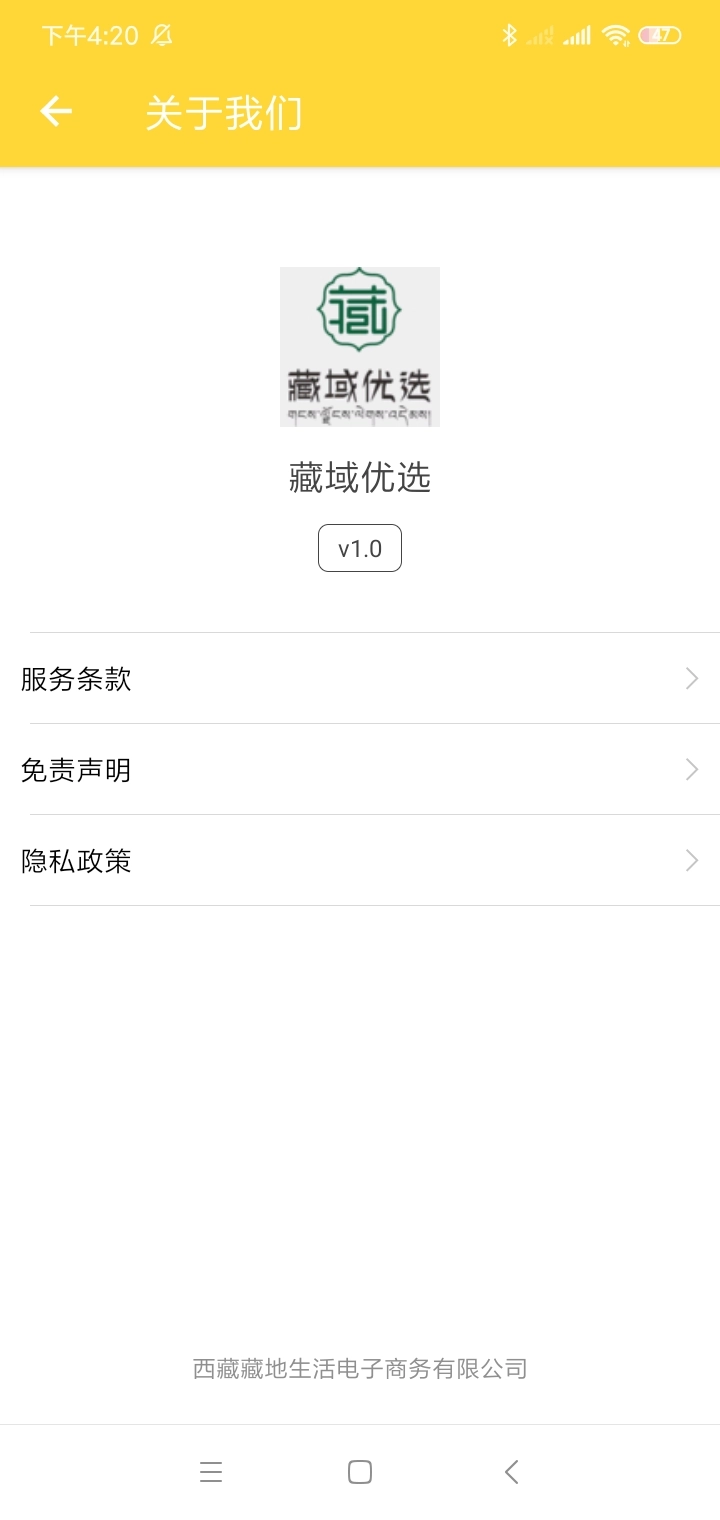The width and height of the screenshot is (720, 1520).
Task: Click the company name 西藏藏地生活电子商务有限公司
Action: tap(359, 1369)
